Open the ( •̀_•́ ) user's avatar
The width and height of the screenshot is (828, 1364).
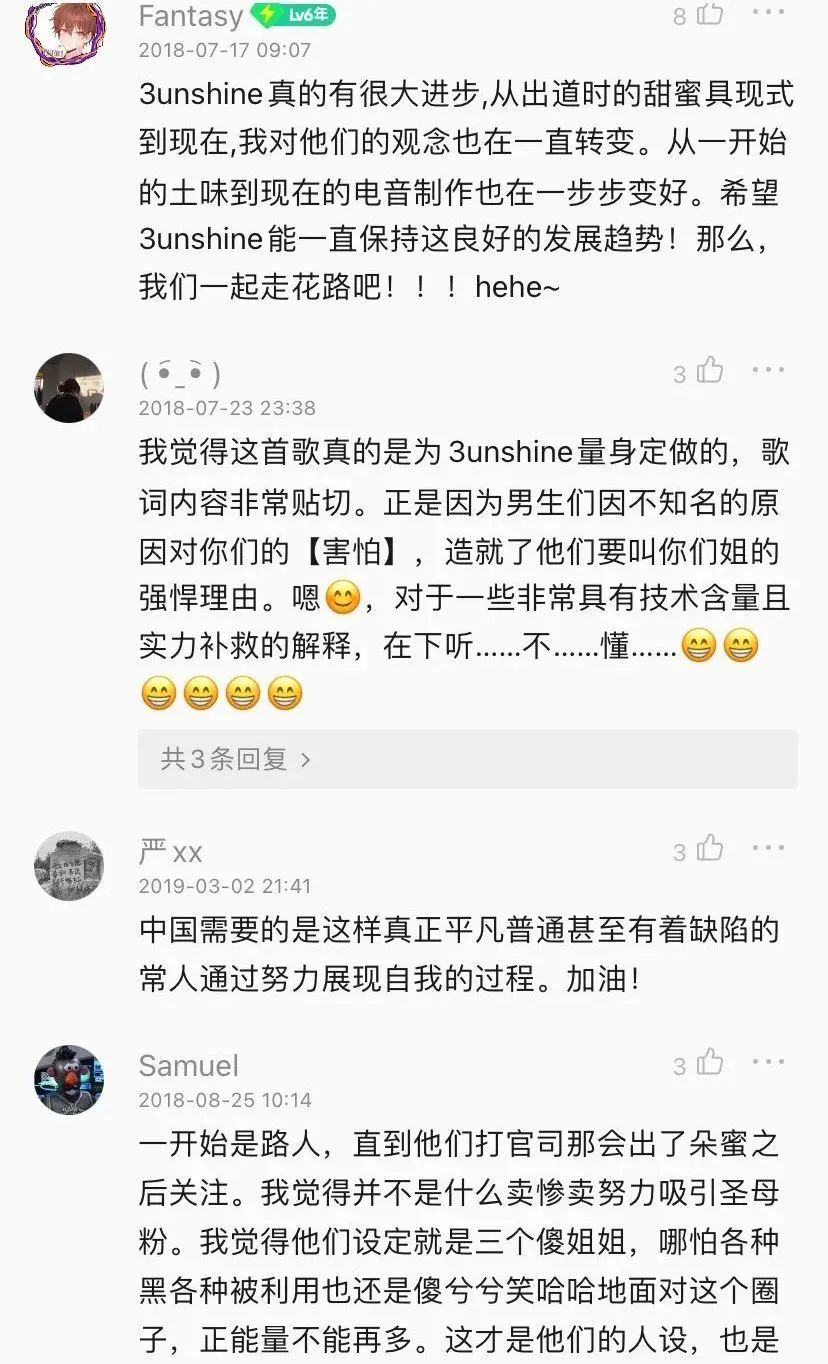coord(69,388)
